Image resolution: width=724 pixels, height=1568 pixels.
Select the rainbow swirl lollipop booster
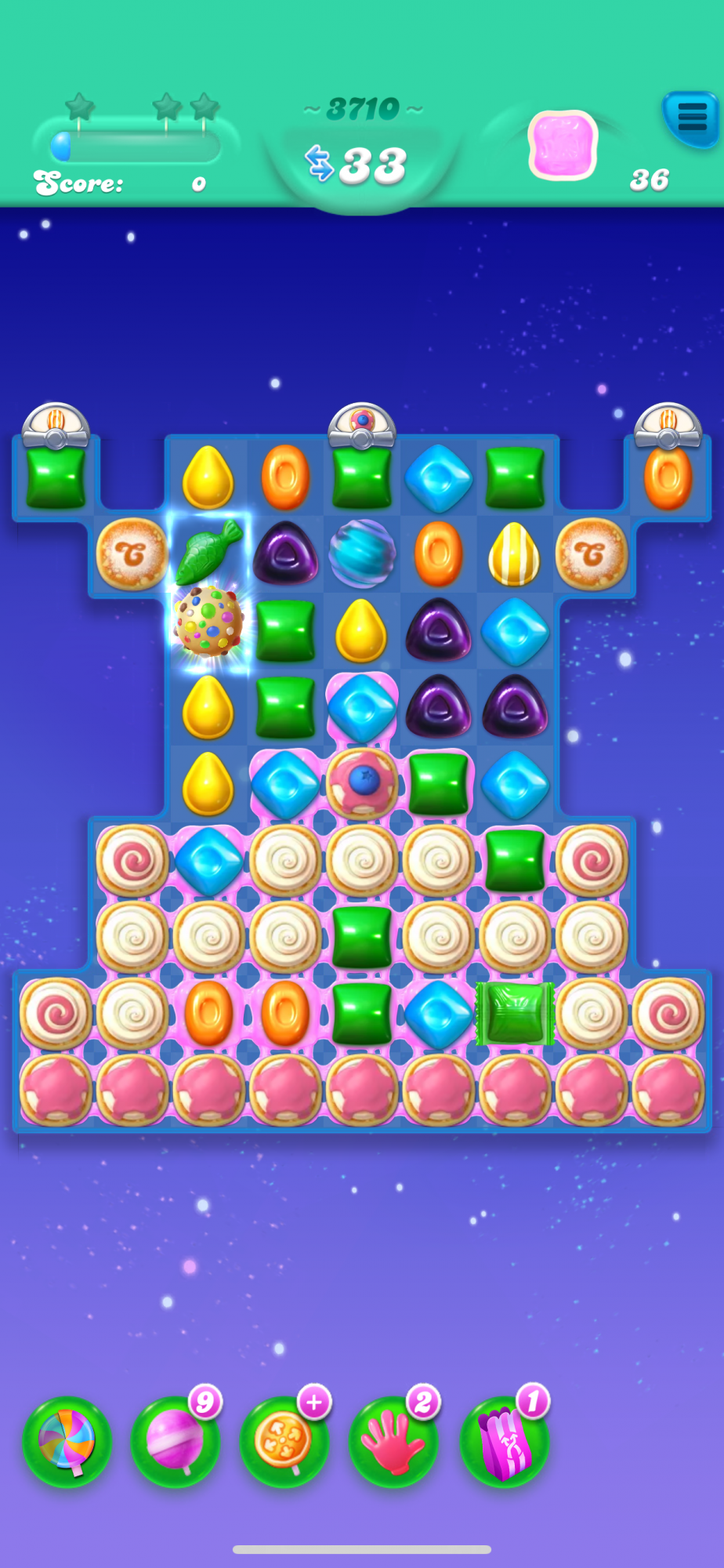click(x=67, y=1442)
